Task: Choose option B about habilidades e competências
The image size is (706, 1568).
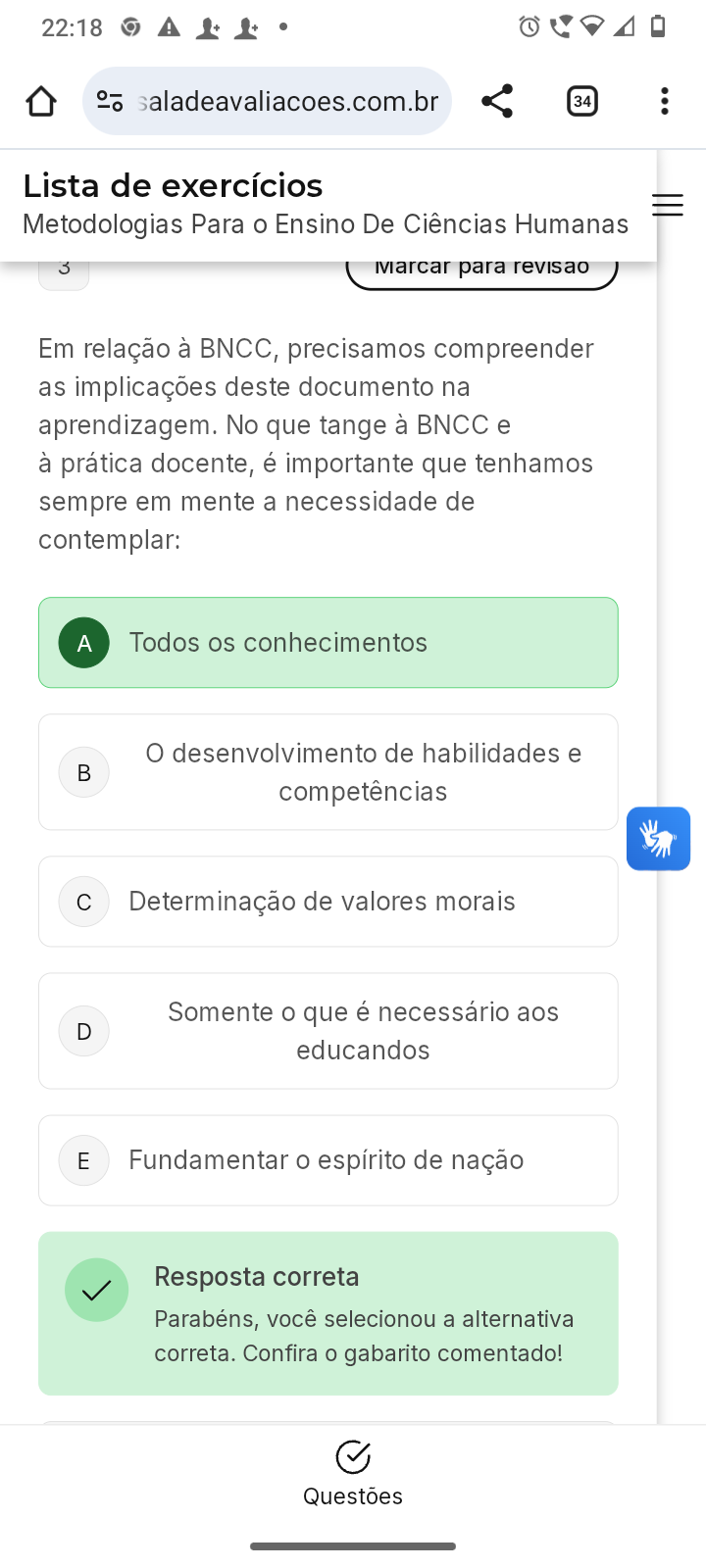Action: click(328, 772)
